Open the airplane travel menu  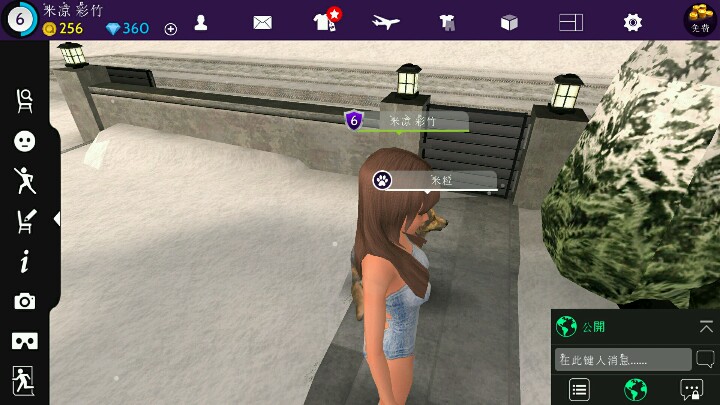coord(385,22)
